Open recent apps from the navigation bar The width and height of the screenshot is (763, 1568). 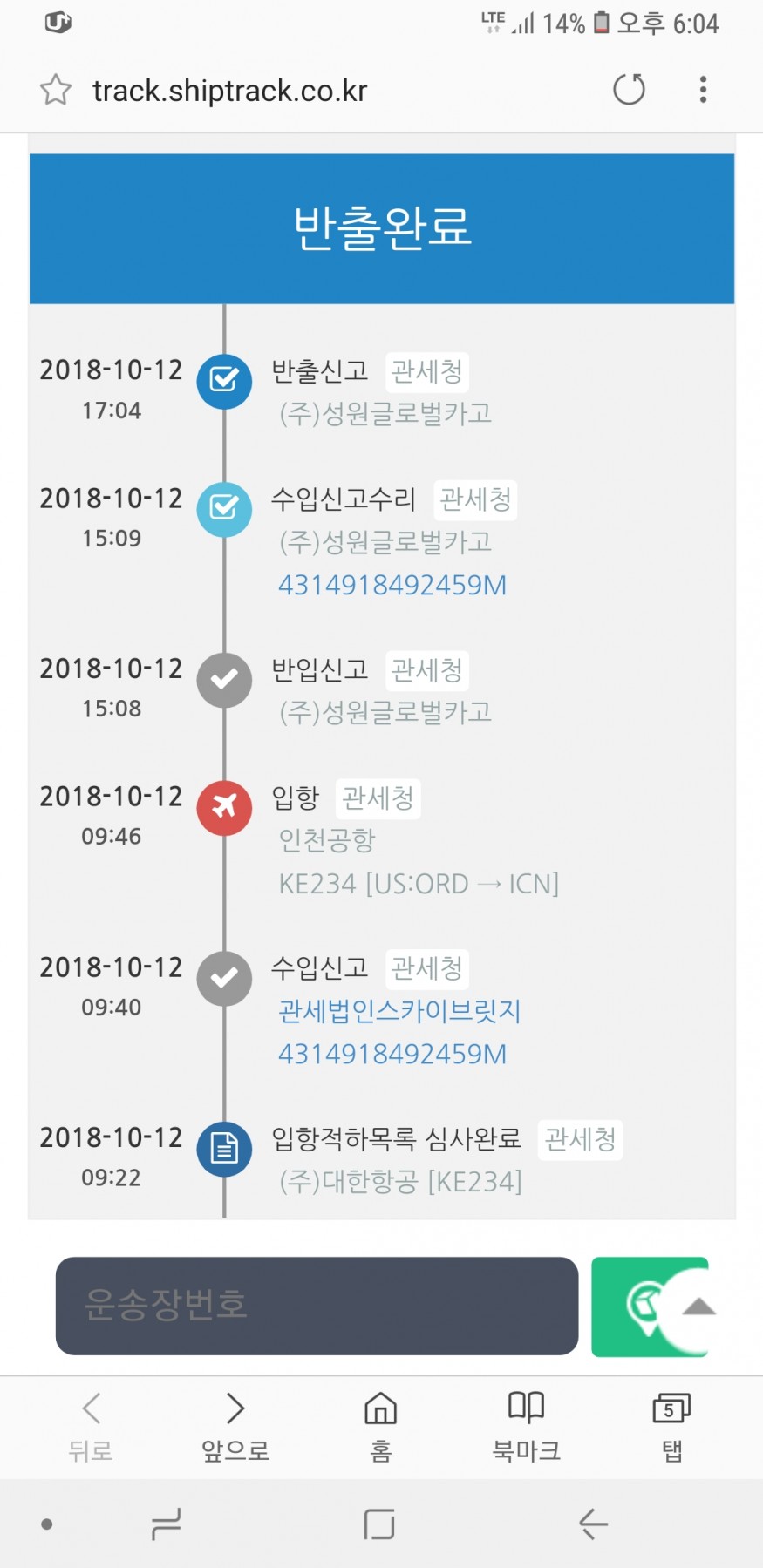click(166, 1524)
